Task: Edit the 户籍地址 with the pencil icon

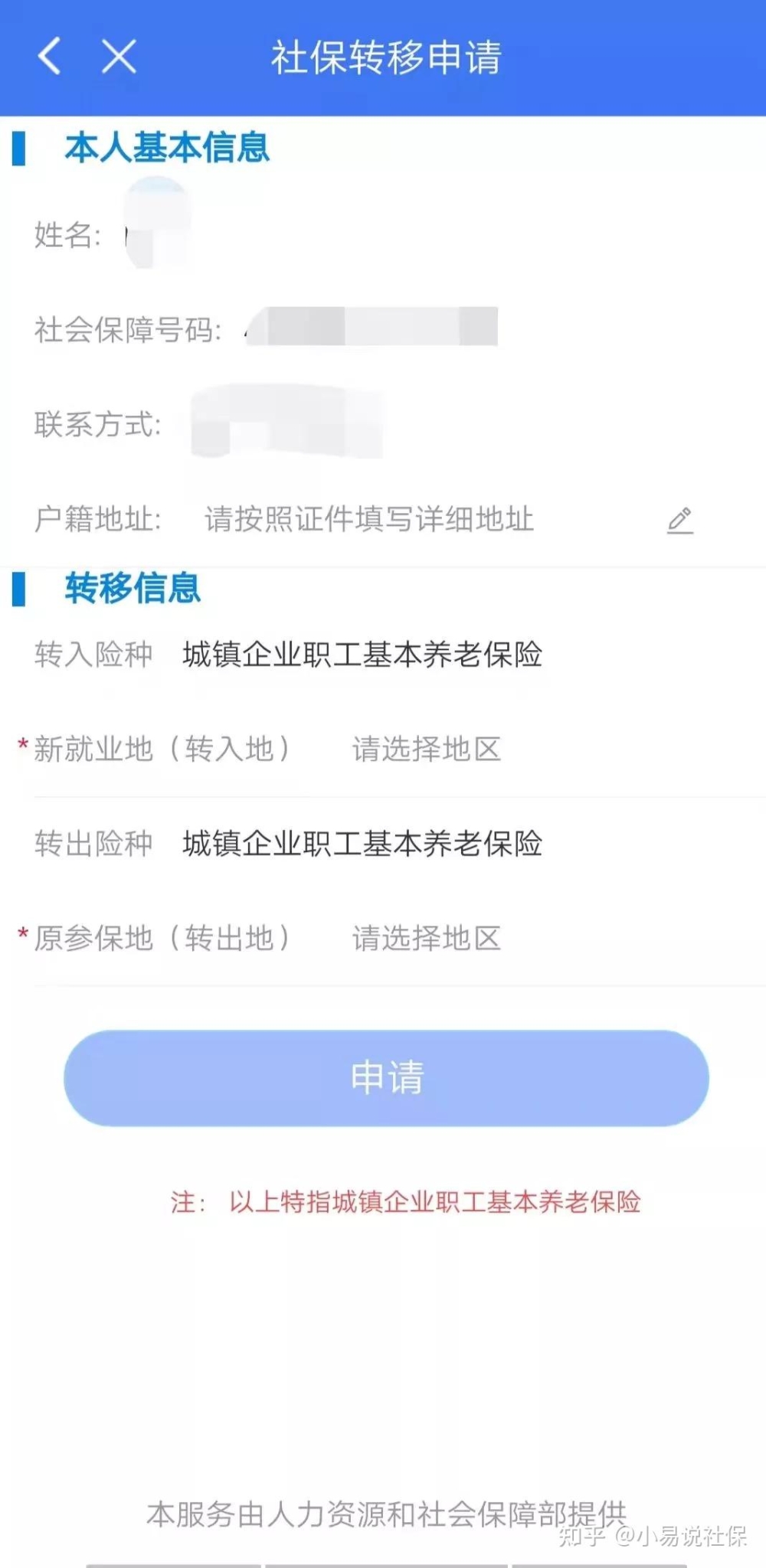Action: (x=680, y=520)
